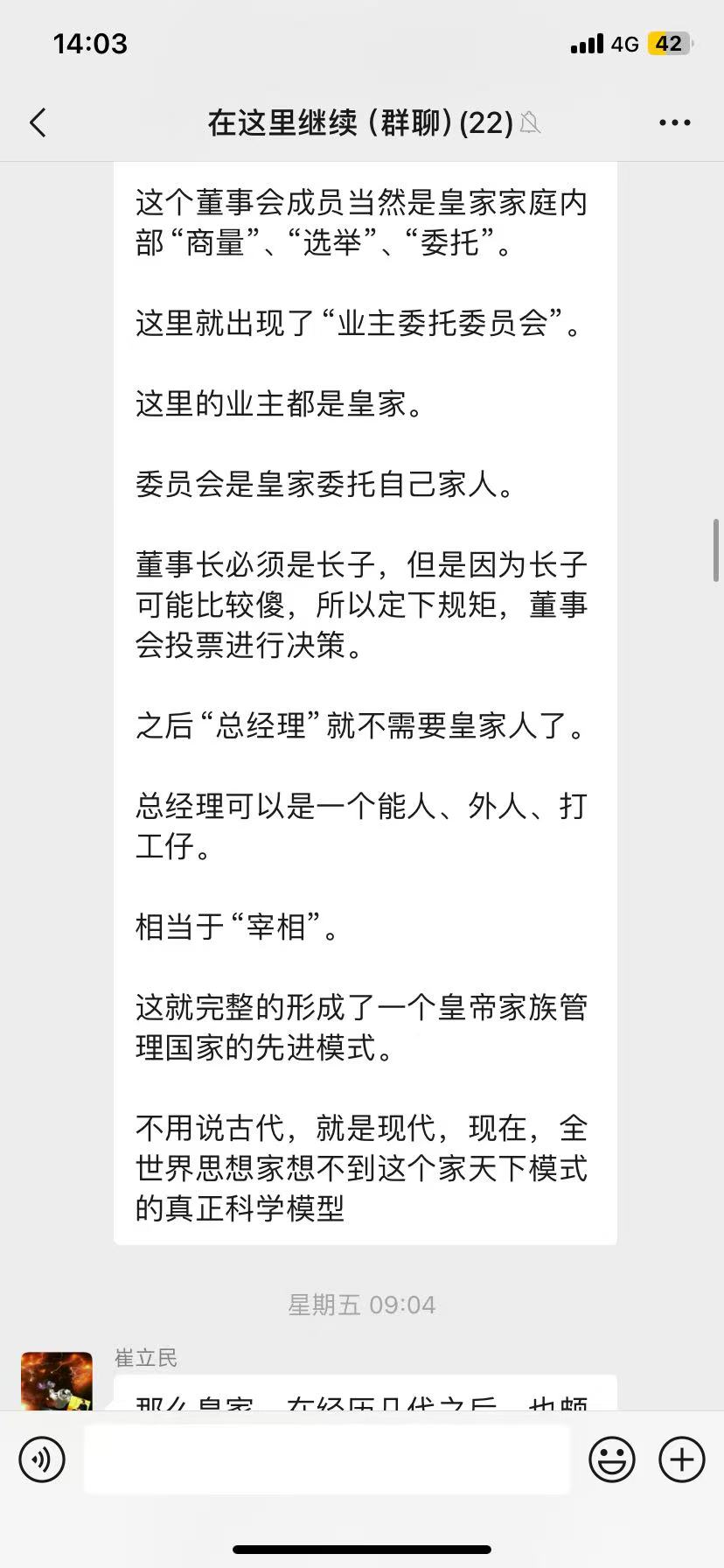The width and height of the screenshot is (724, 1568).
Task: Go back to the chat list
Action: 38,123
